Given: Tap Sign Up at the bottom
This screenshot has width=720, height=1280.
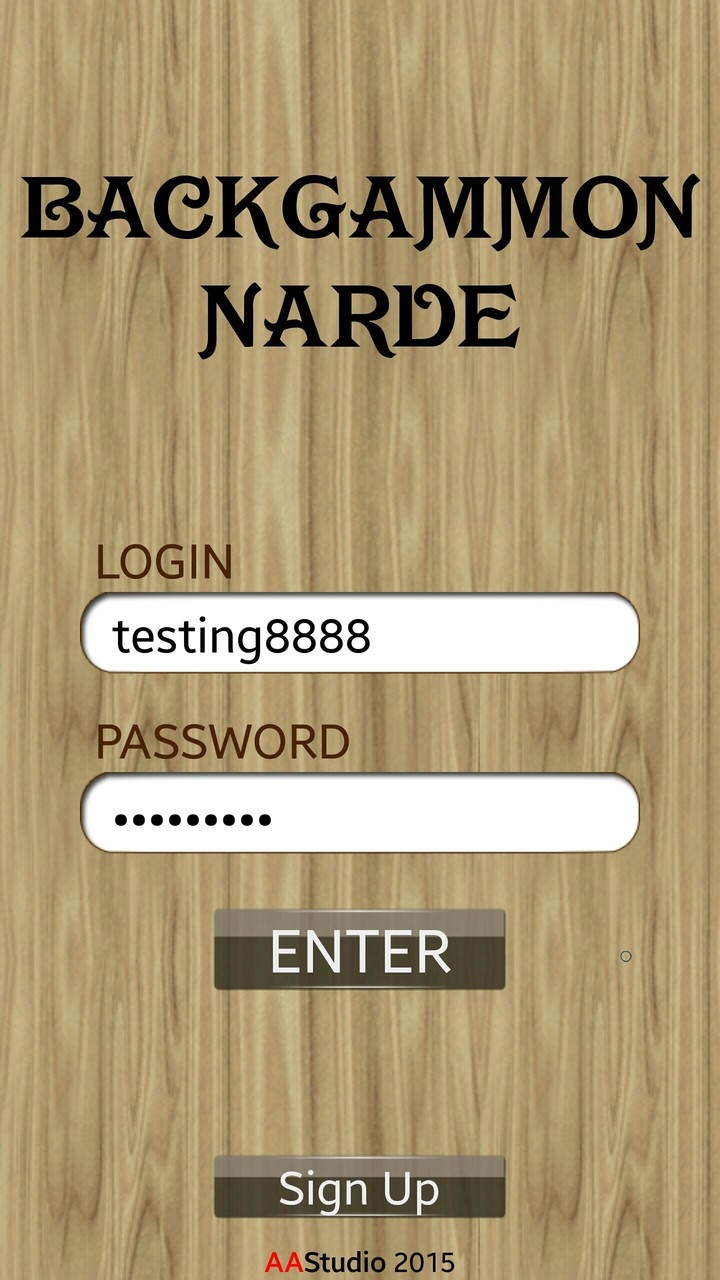Looking at the screenshot, I should [360, 1190].
